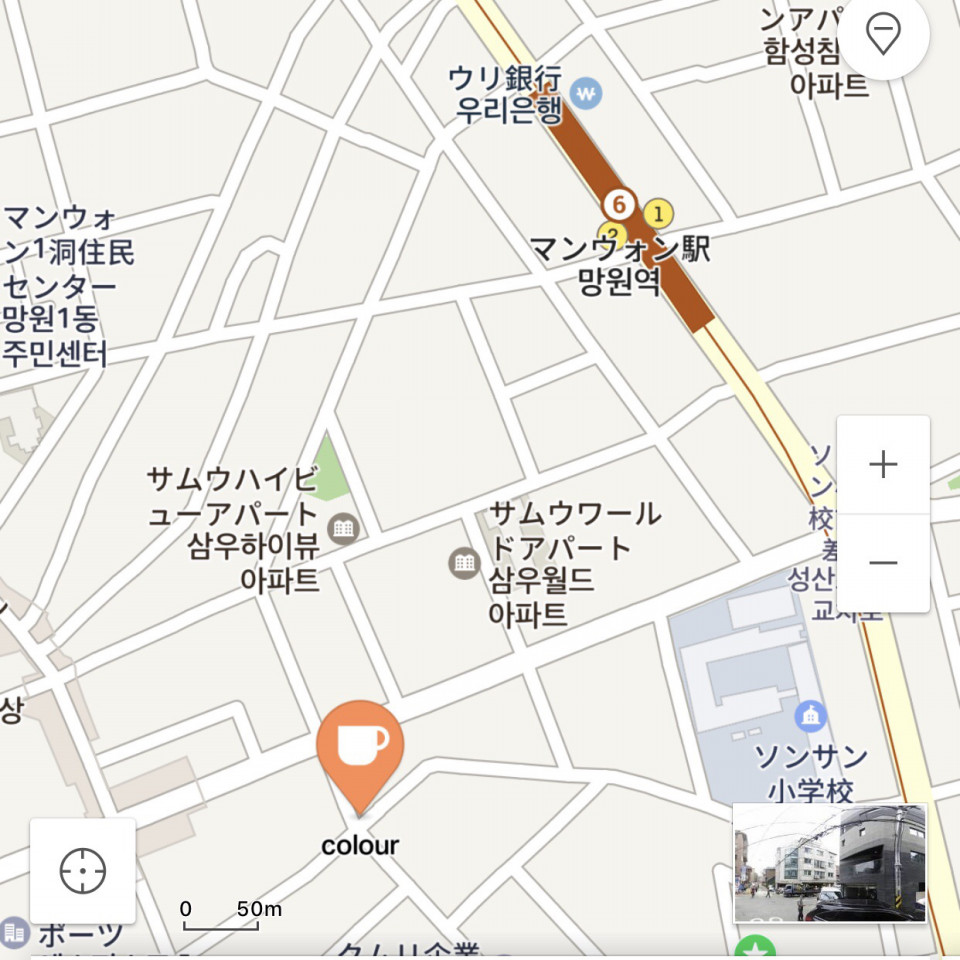This screenshot has width=960, height=960.
Task: Select the サムウワールドアパート marker
Action: pyautogui.click(x=464, y=563)
